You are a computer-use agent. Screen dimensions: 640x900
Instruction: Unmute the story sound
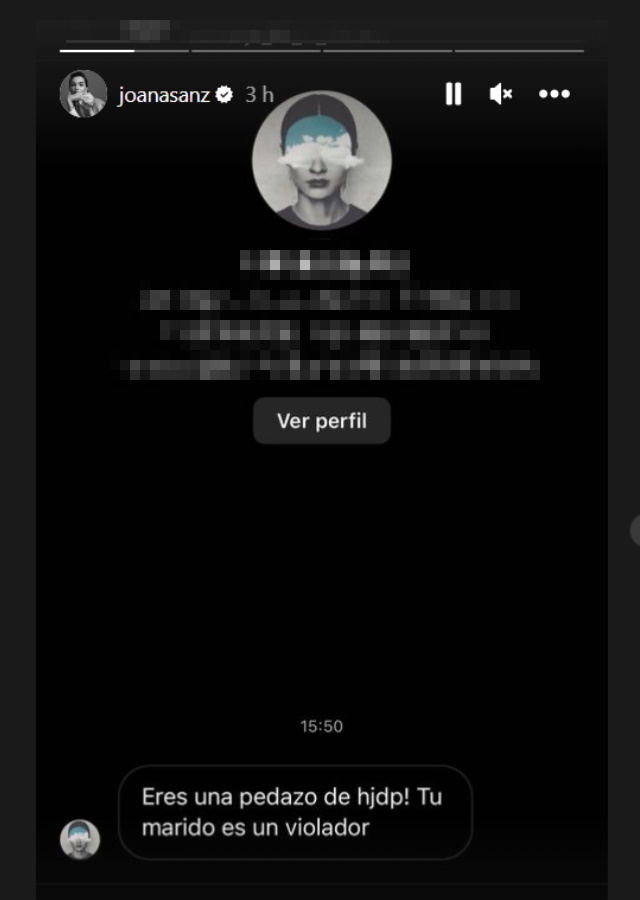[x=501, y=94]
